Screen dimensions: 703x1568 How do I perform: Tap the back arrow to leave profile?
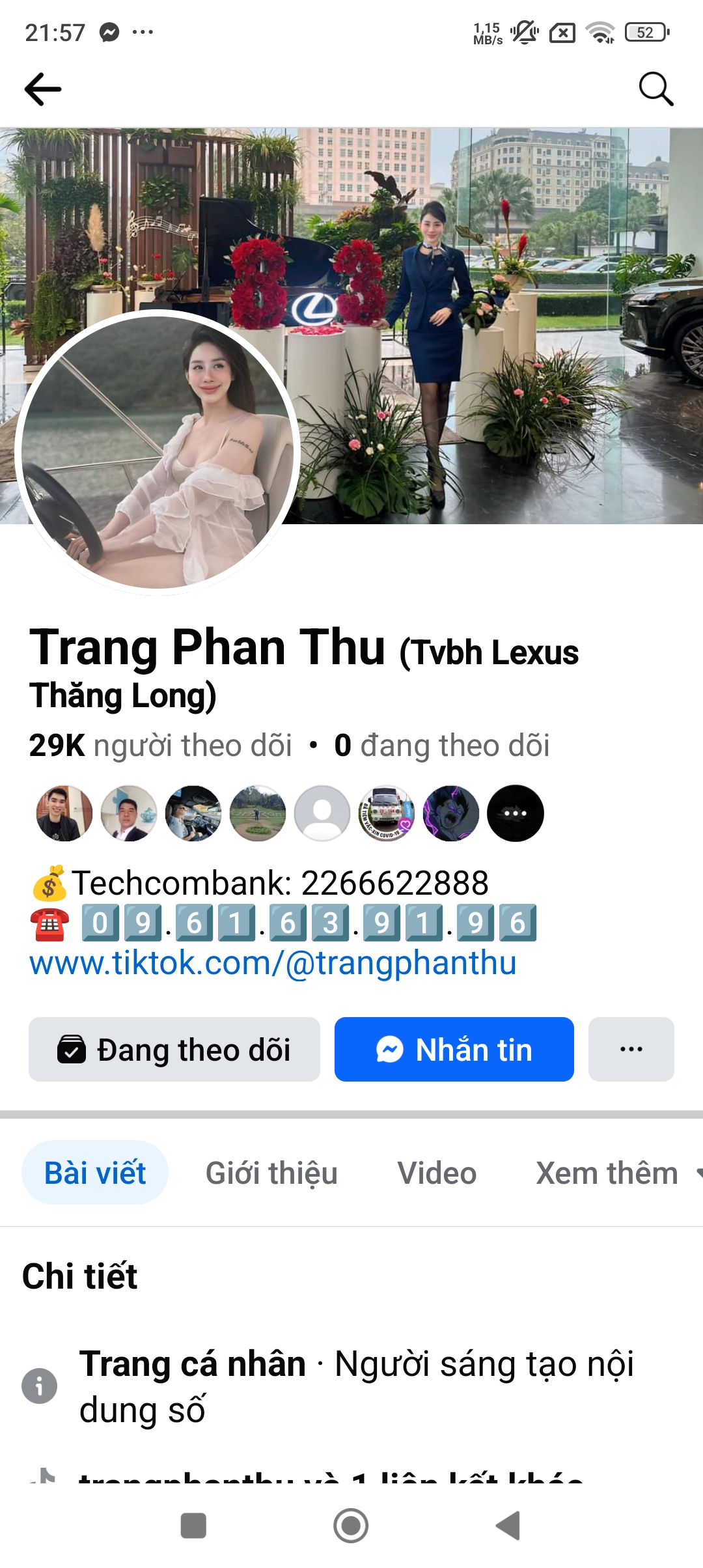43,89
